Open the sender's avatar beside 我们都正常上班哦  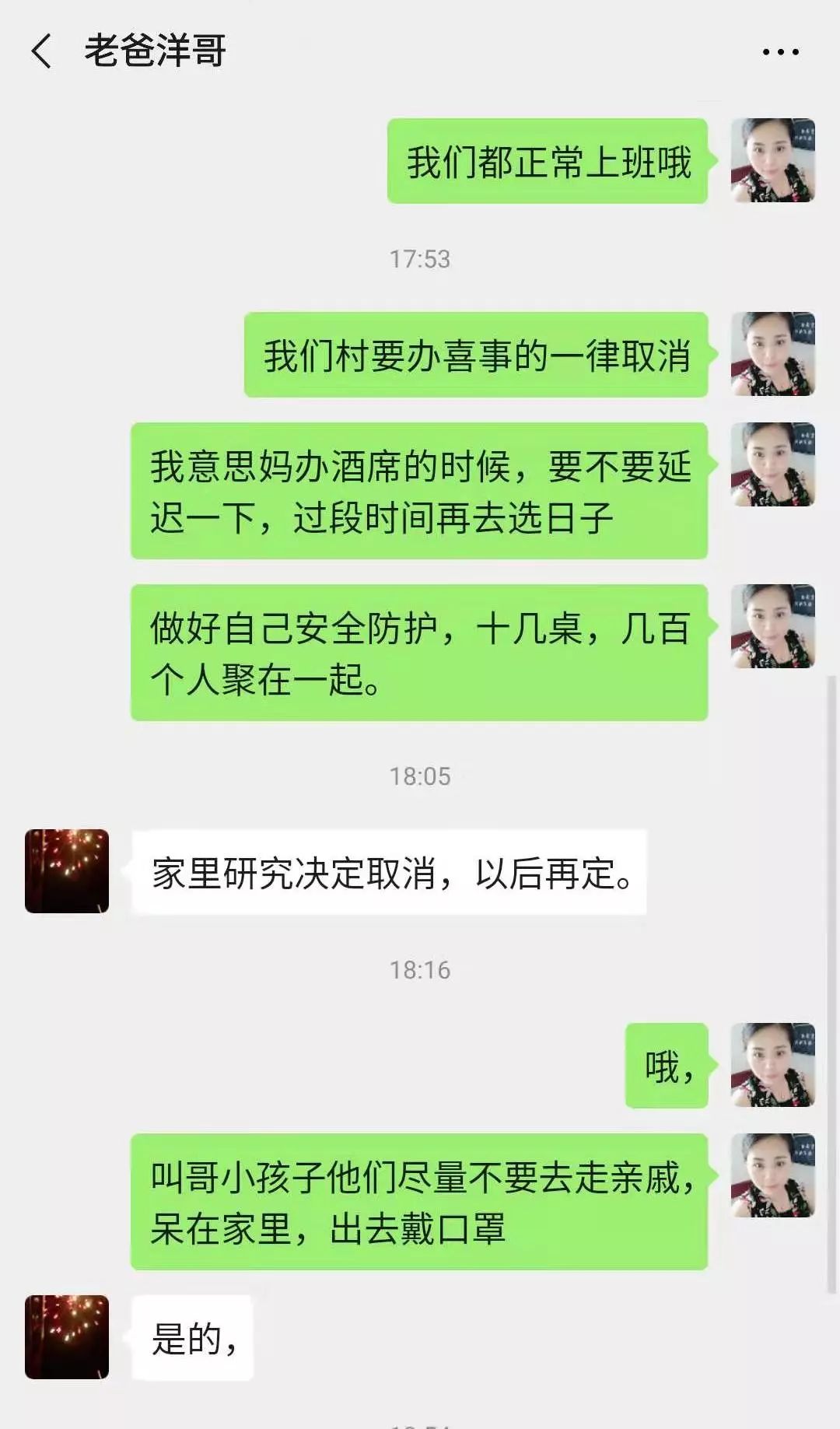tap(772, 161)
